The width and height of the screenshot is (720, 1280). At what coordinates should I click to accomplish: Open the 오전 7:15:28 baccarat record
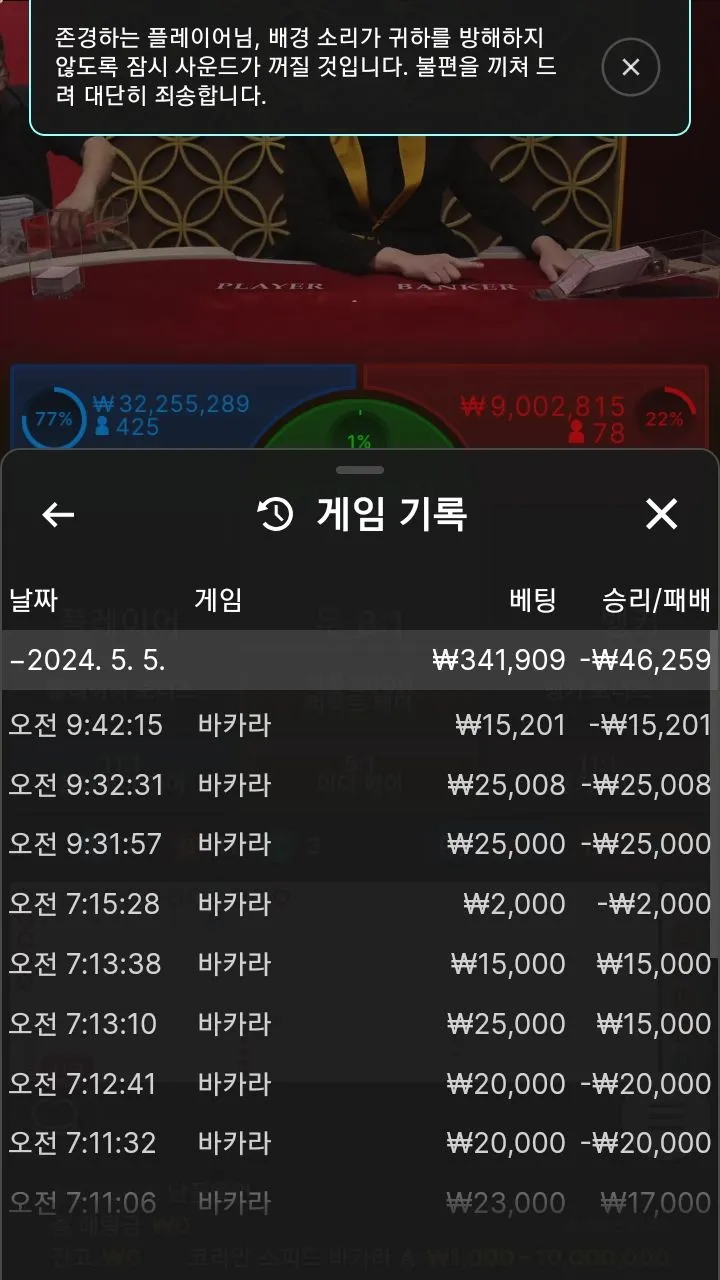coord(360,904)
